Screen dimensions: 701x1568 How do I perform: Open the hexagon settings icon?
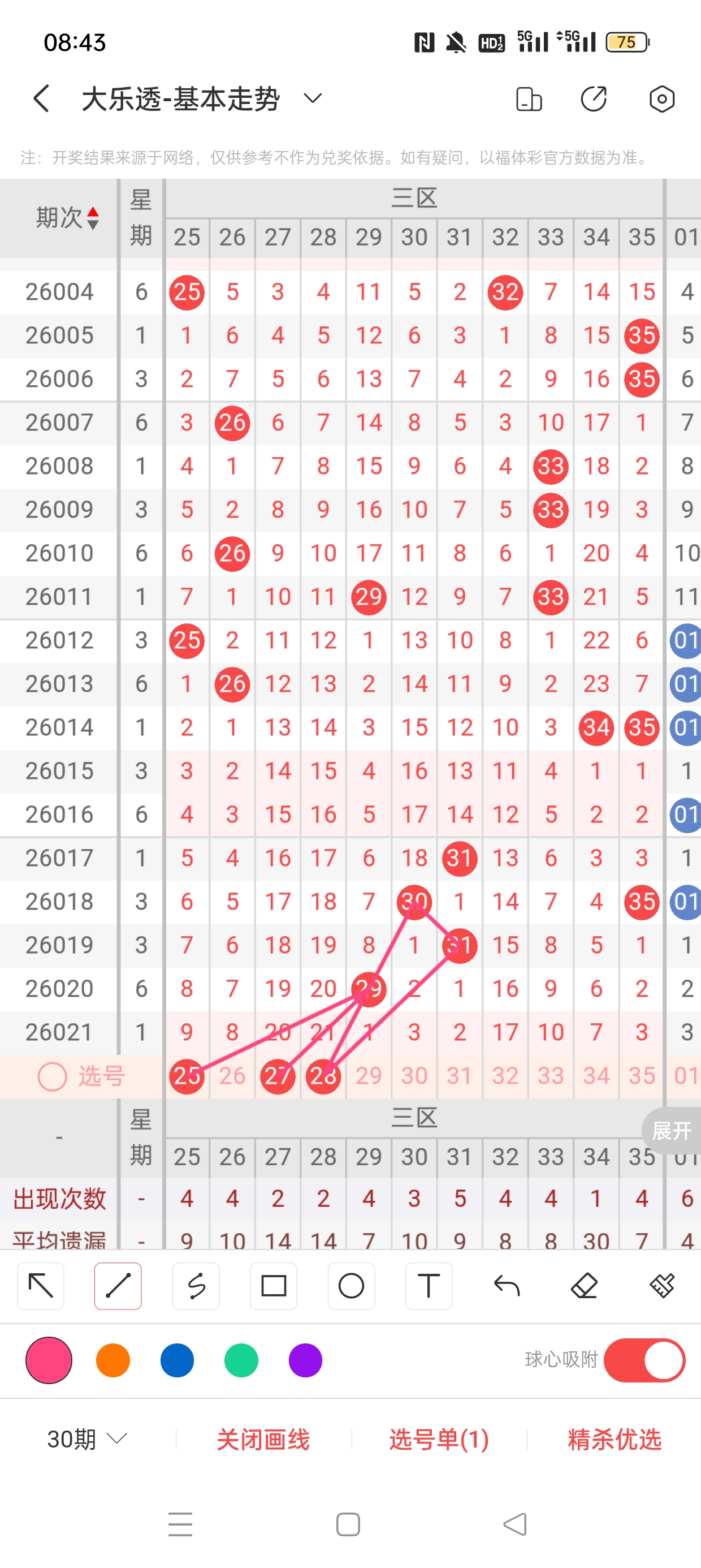(661, 98)
